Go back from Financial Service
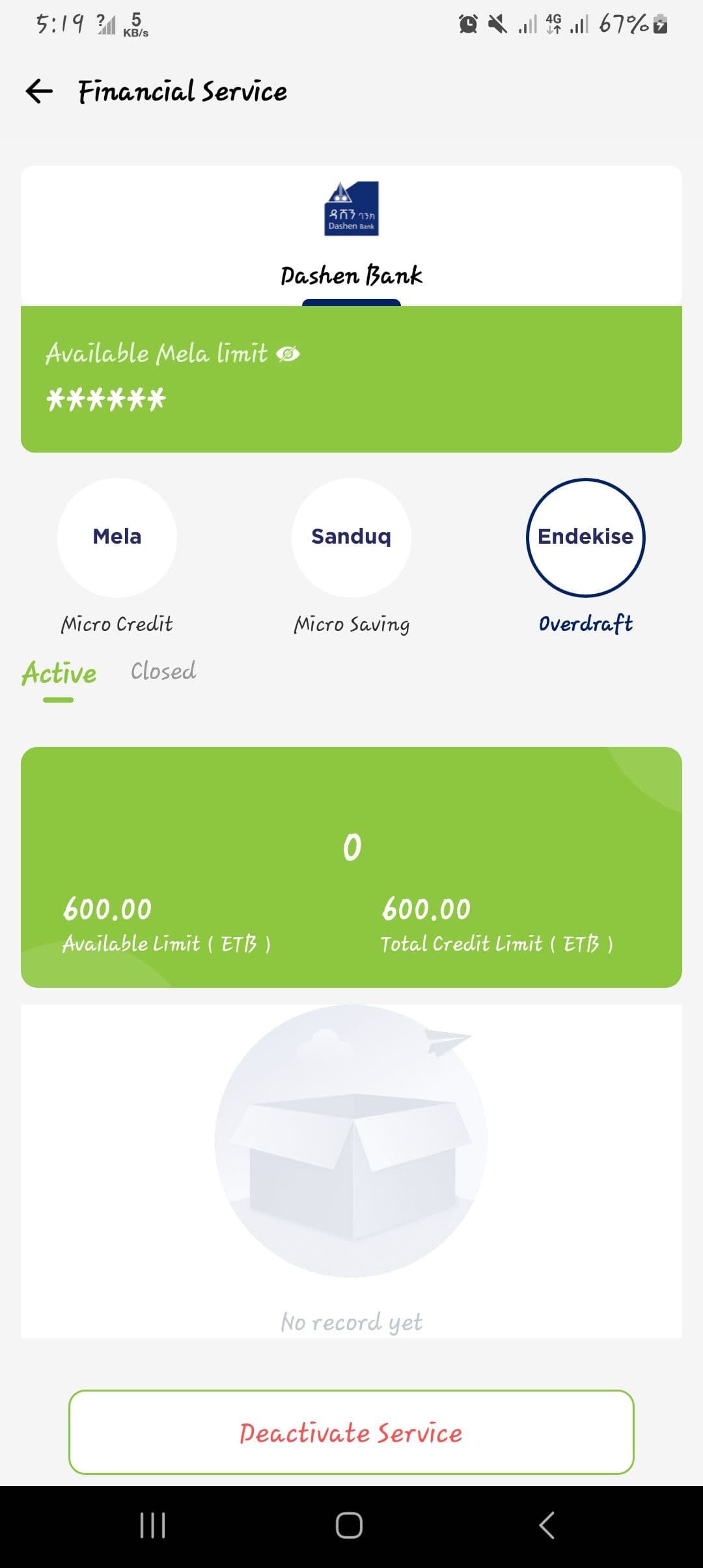703x1568 pixels. pos(39,91)
